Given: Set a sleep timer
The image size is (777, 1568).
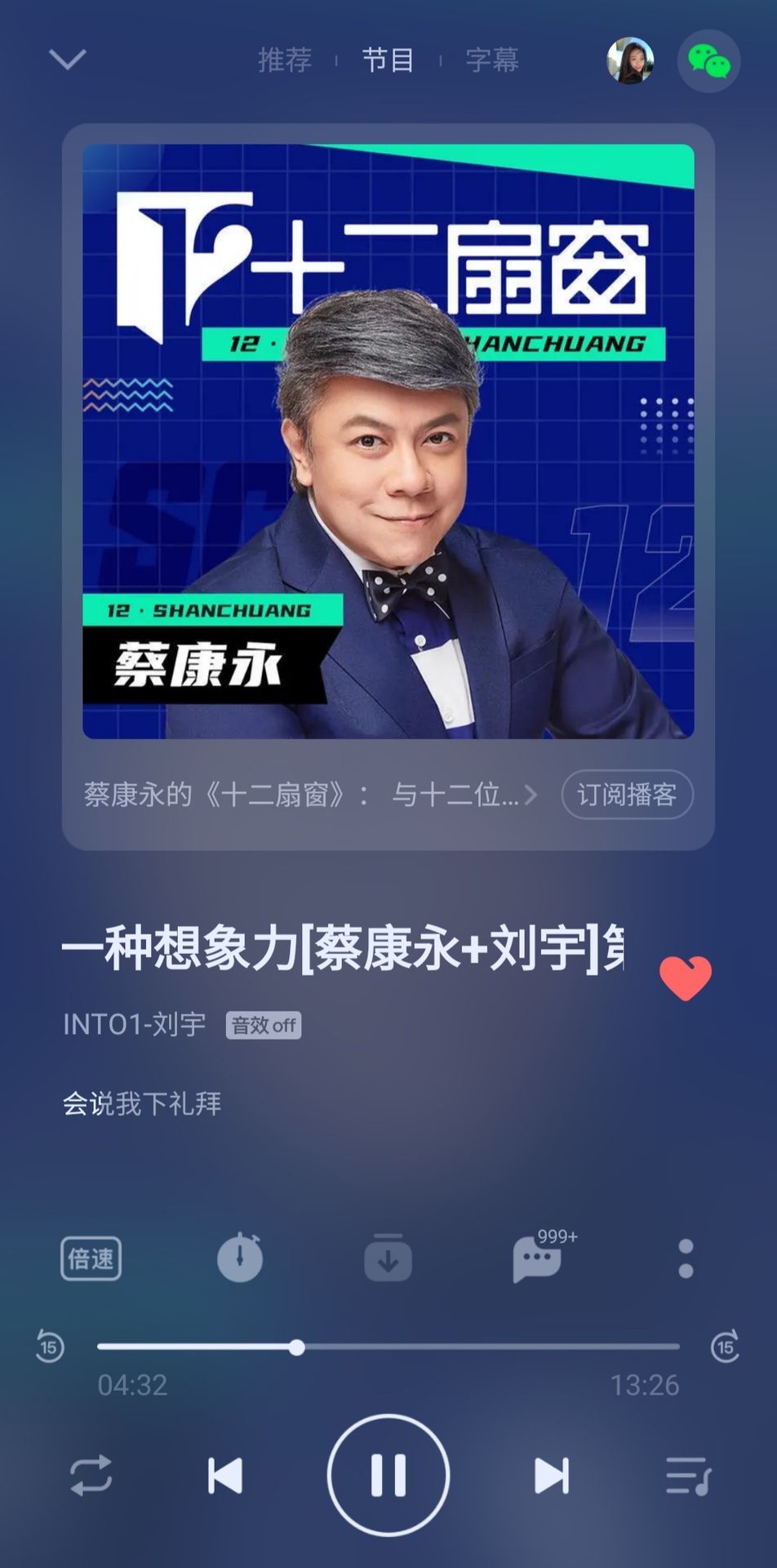Looking at the screenshot, I should pos(240,1258).
